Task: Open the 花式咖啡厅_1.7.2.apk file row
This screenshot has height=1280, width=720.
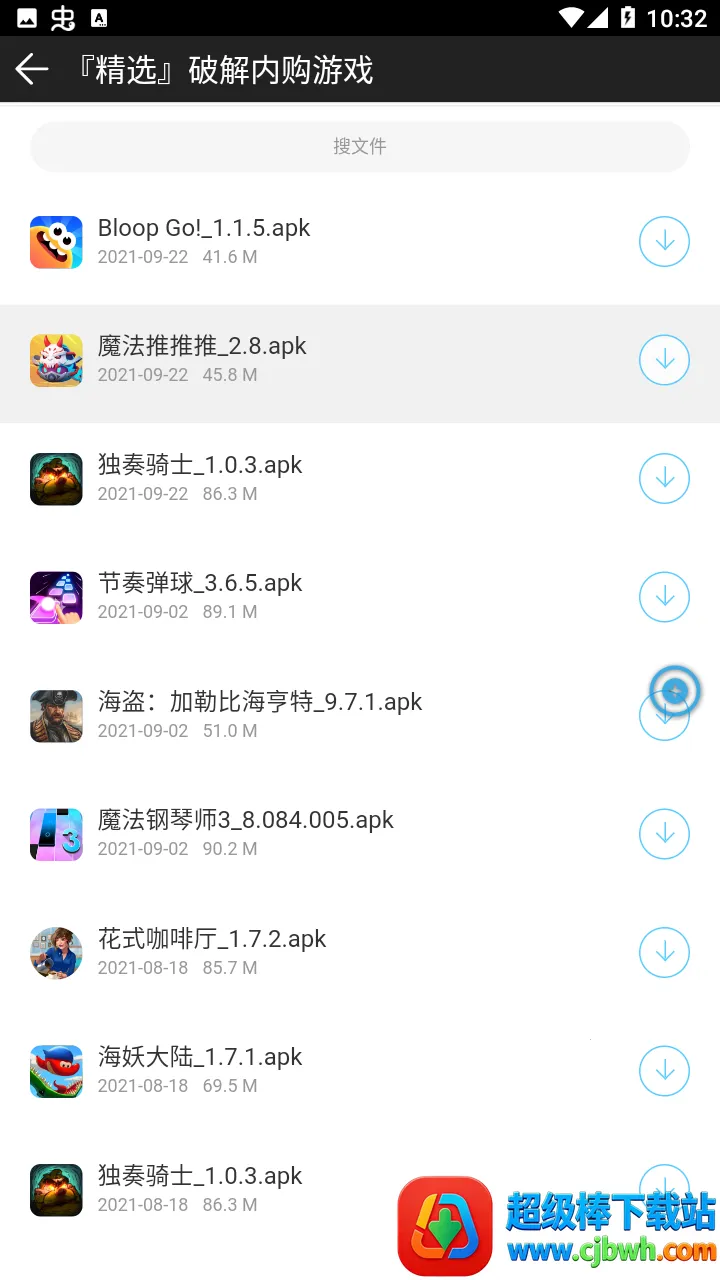Action: click(300, 952)
